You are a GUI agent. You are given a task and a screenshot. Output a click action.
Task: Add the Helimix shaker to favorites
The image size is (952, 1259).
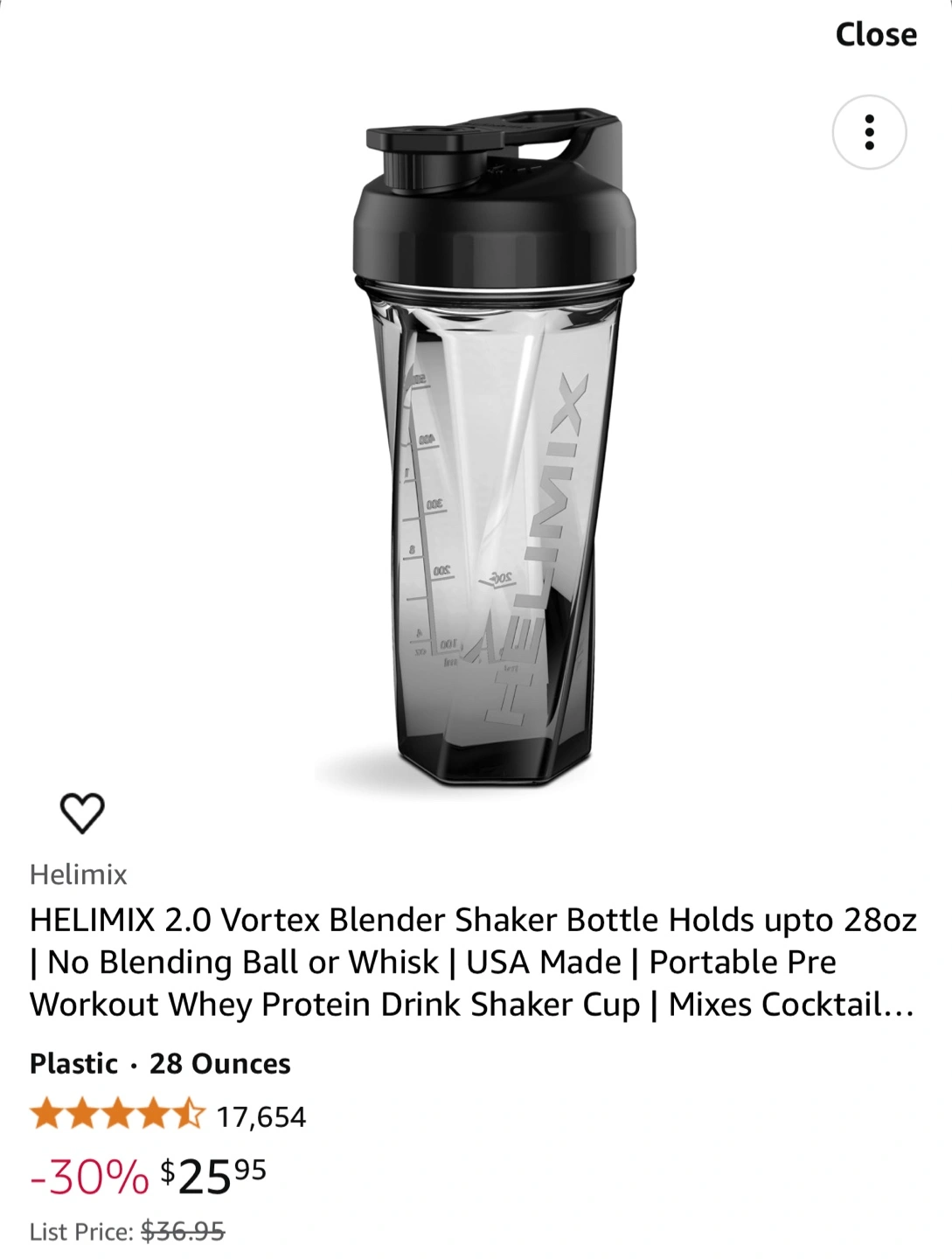point(82,813)
